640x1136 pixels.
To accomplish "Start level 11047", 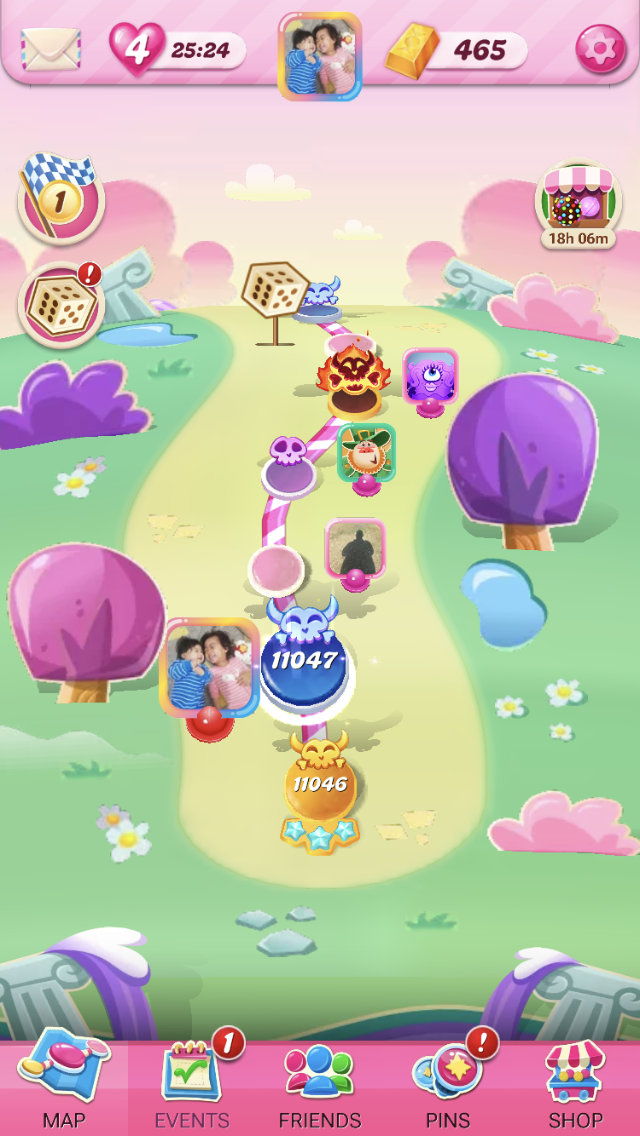I will tap(304, 659).
